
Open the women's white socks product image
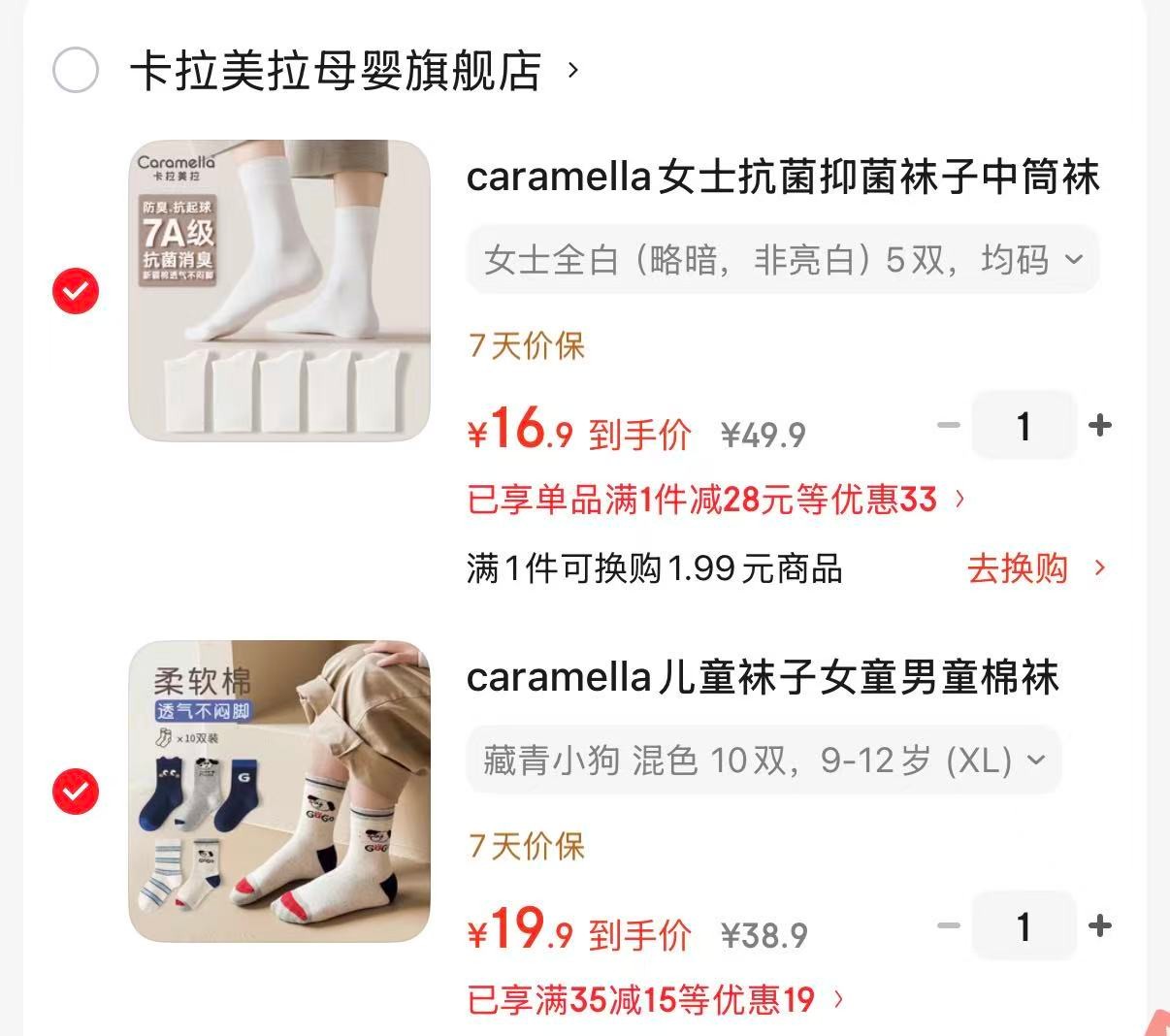[x=279, y=291]
